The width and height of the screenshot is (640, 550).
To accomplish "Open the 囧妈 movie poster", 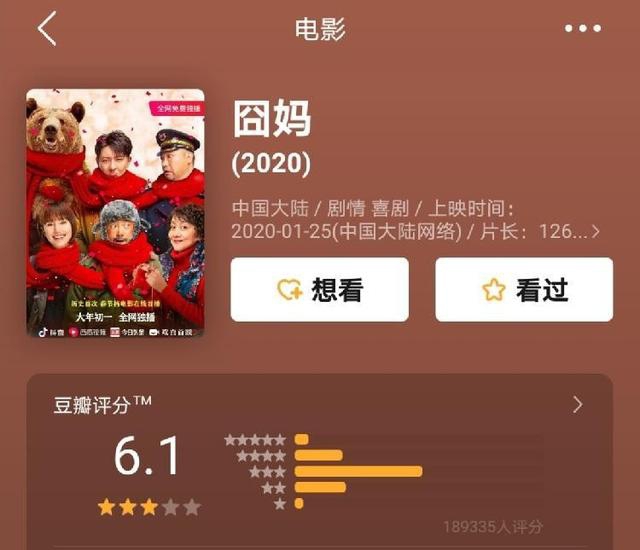I will tap(115, 213).
